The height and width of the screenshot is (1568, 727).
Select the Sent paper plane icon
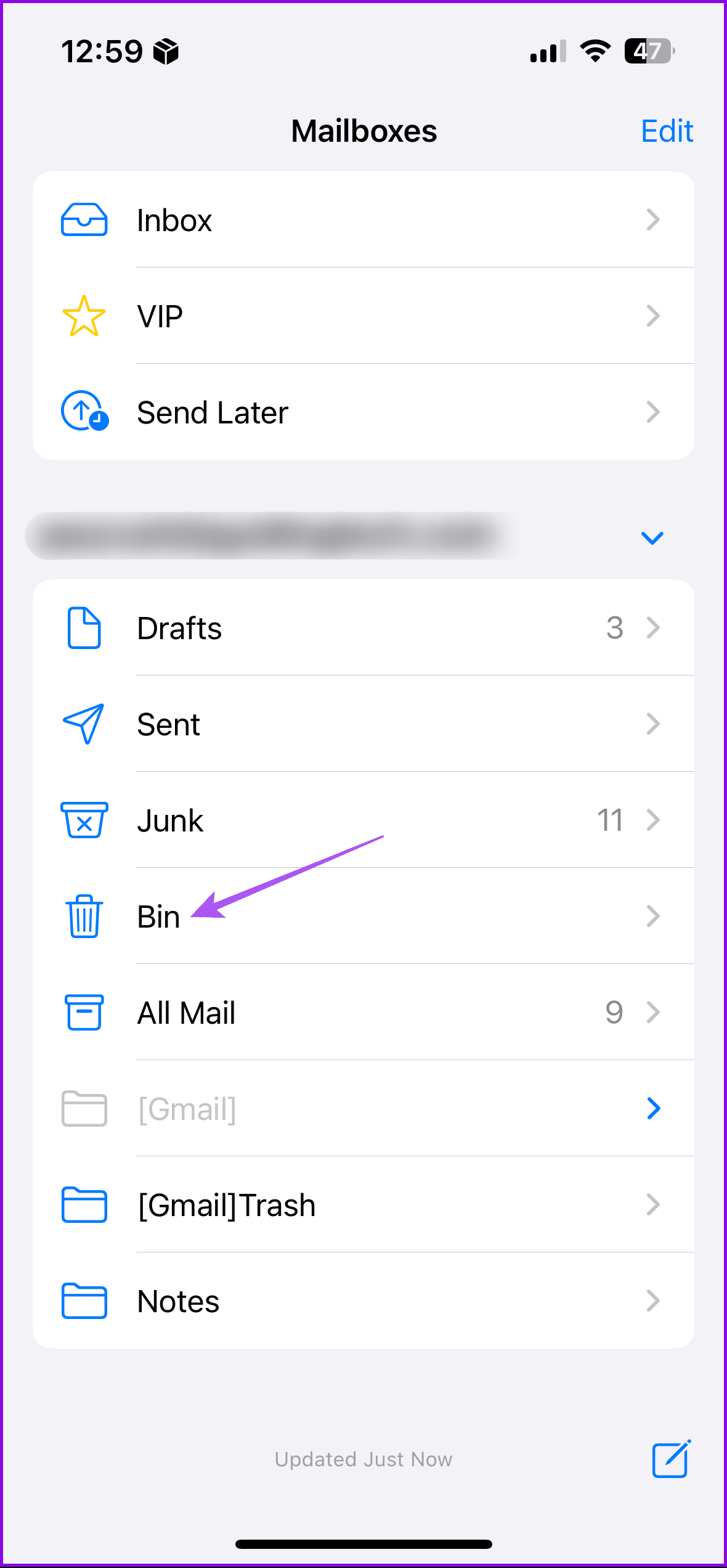point(84,724)
